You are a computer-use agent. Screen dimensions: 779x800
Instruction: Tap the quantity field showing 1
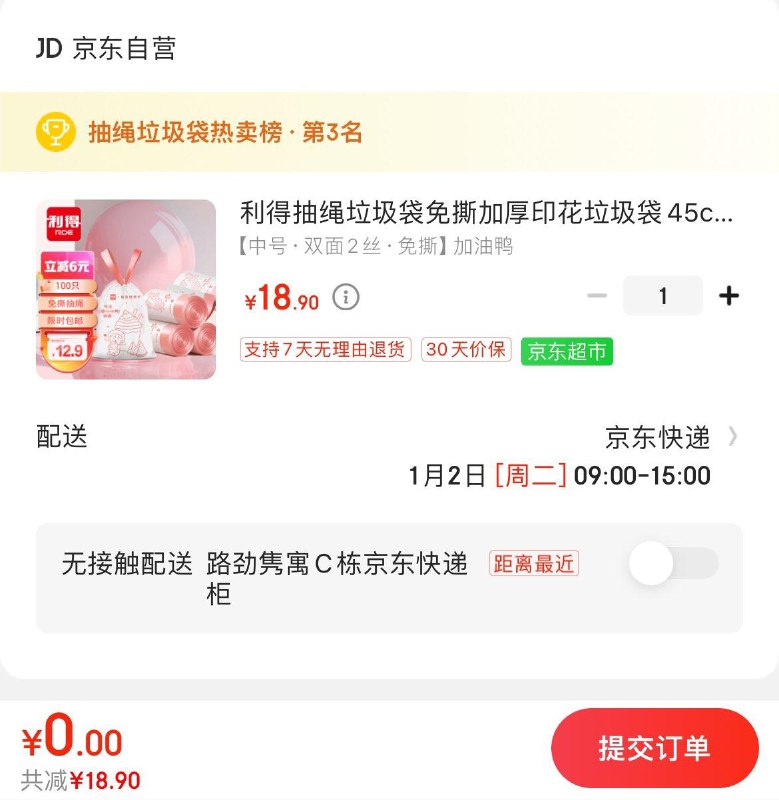tap(662, 296)
